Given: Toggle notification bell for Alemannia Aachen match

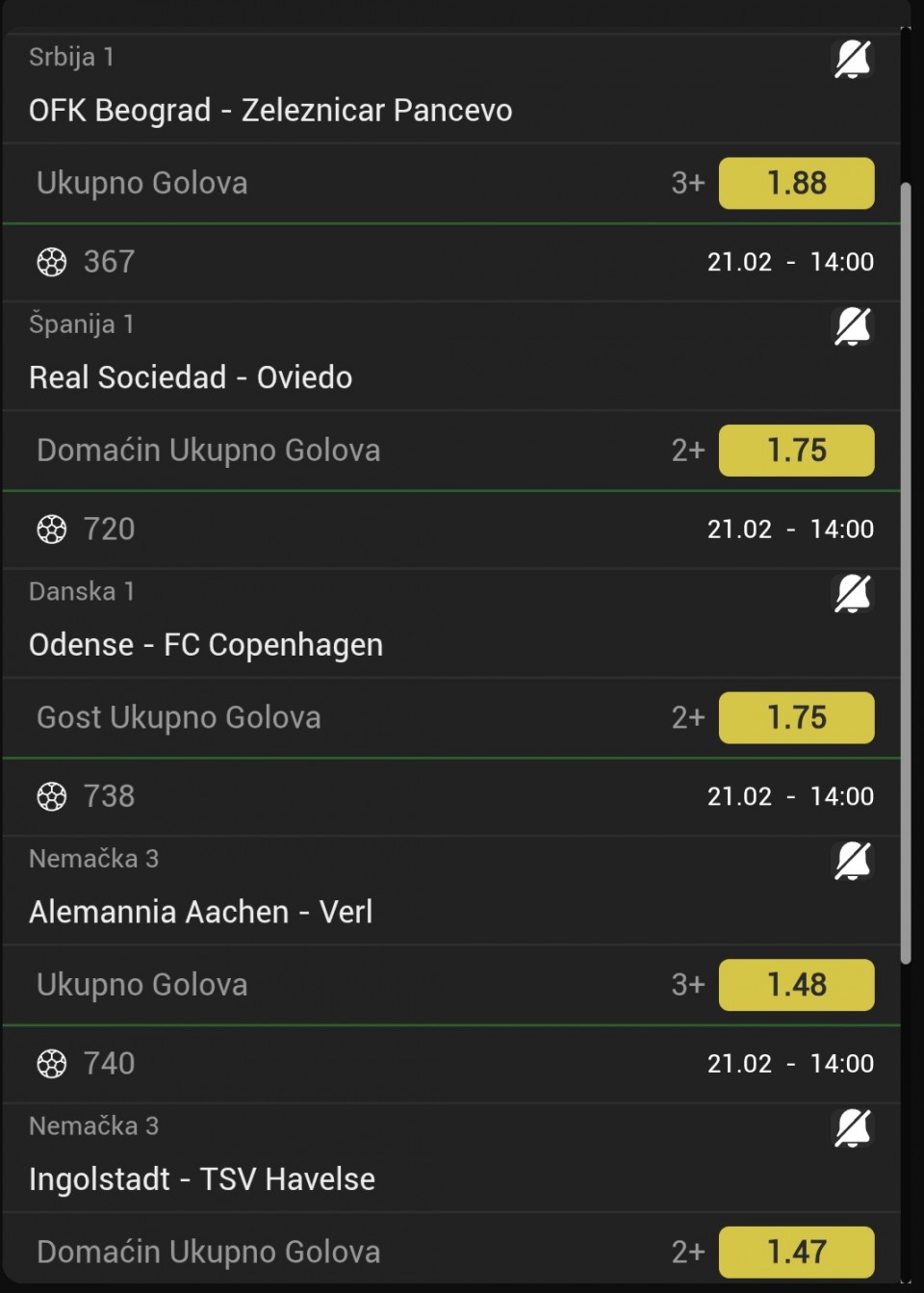Looking at the screenshot, I should [x=852, y=861].
